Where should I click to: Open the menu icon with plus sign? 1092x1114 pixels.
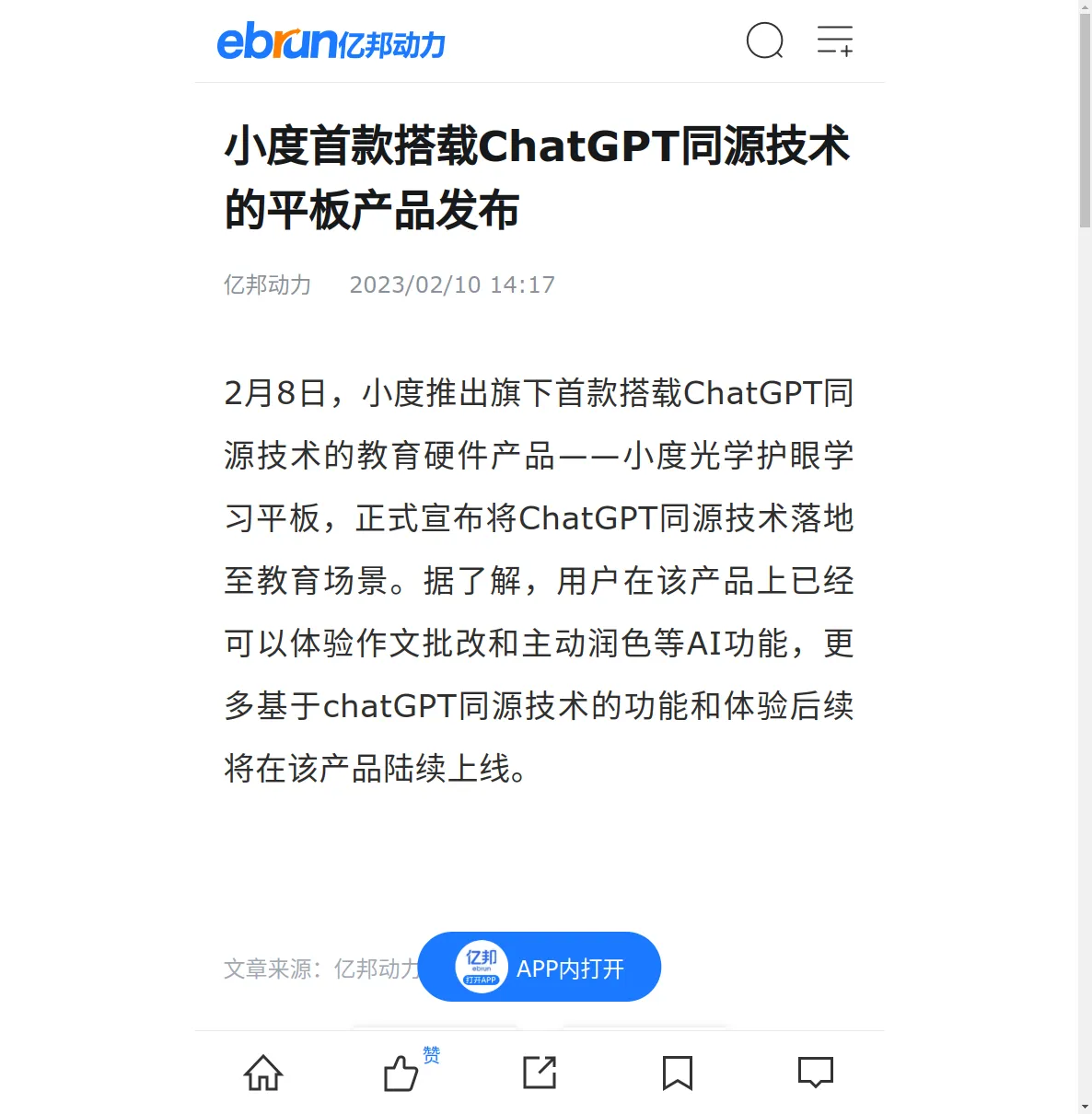click(834, 41)
